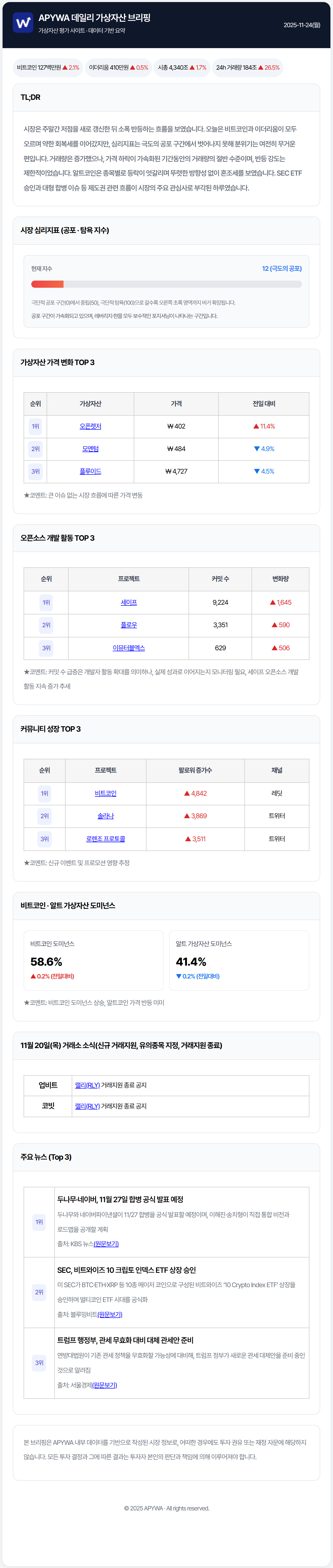The height and width of the screenshot is (1568, 333).
Task: Open the 로렌조 프로토콜 link
Action: [105, 839]
